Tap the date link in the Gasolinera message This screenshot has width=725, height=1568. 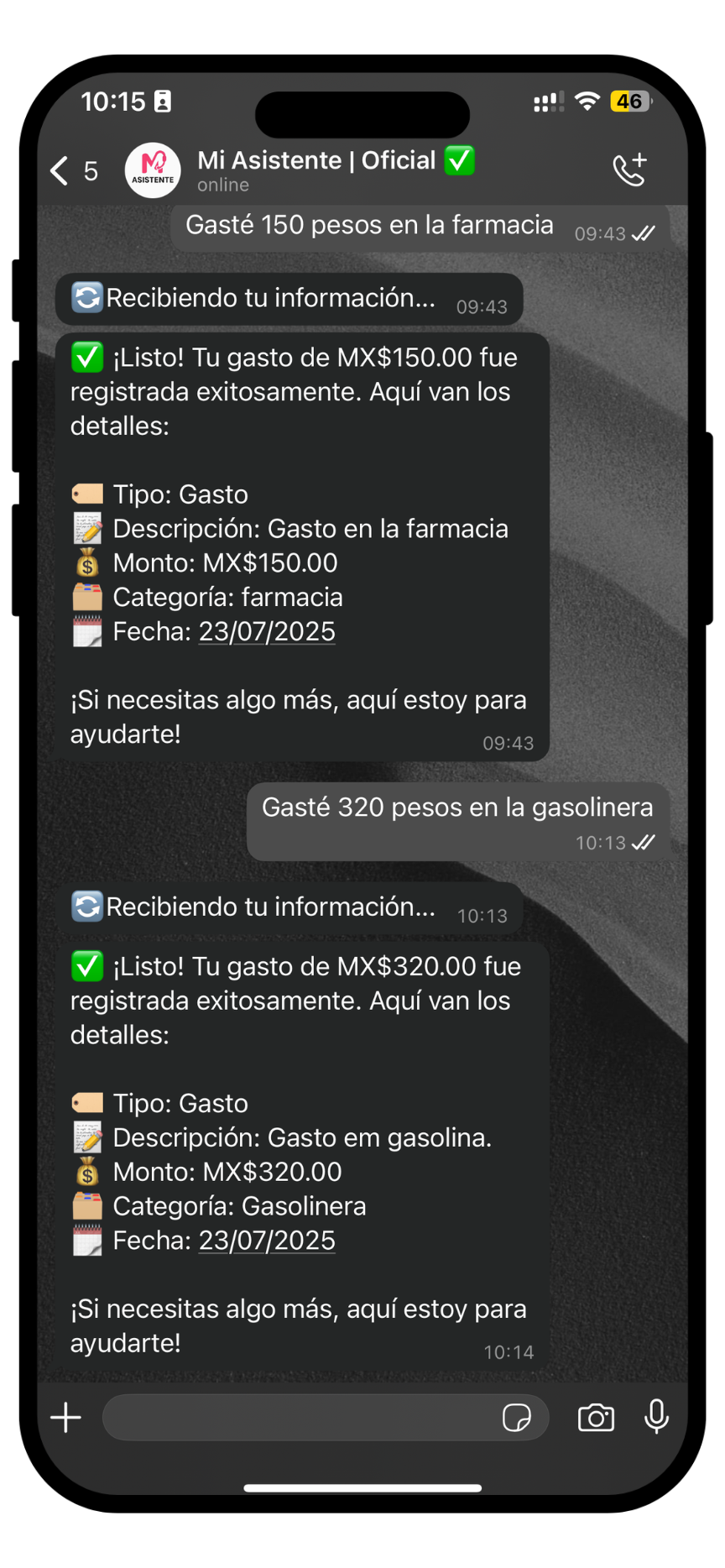click(x=267, y=1240)
